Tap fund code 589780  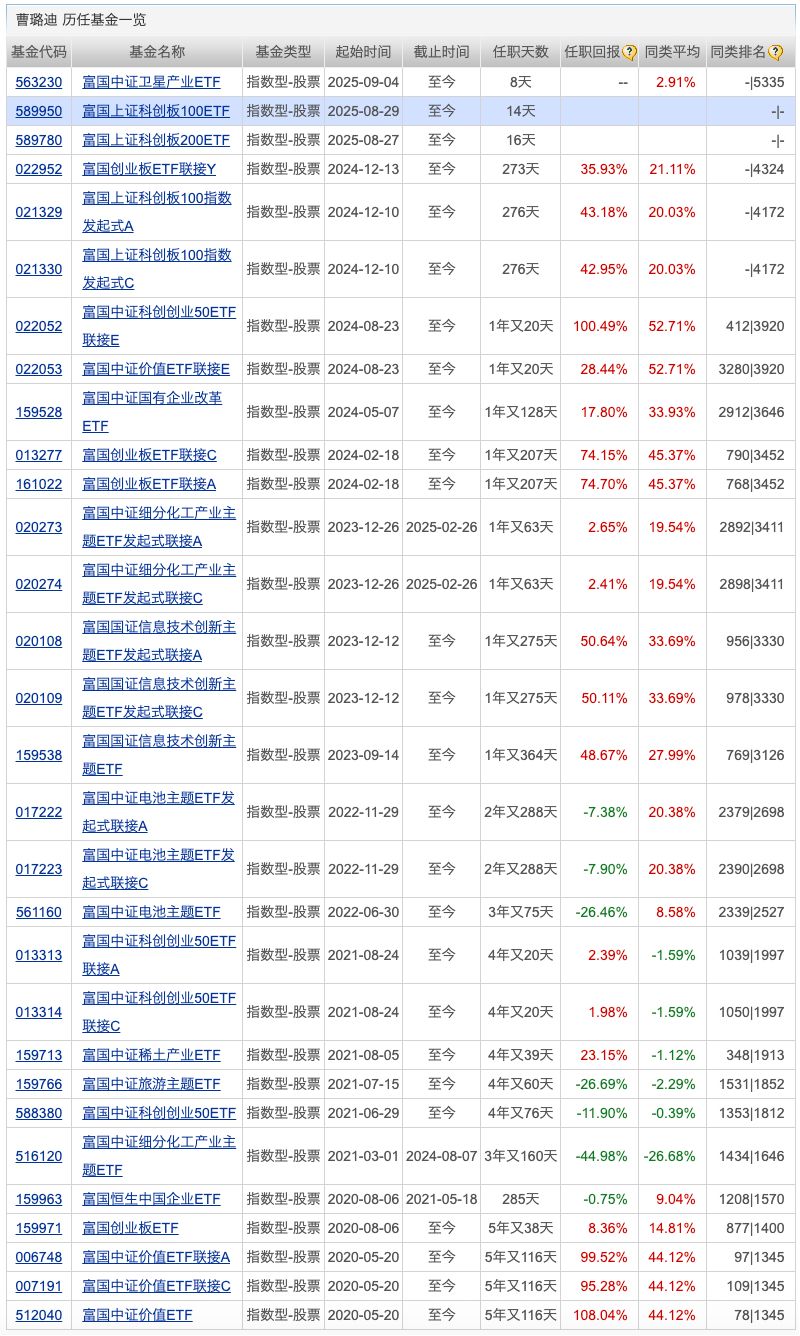pos(39,140)
